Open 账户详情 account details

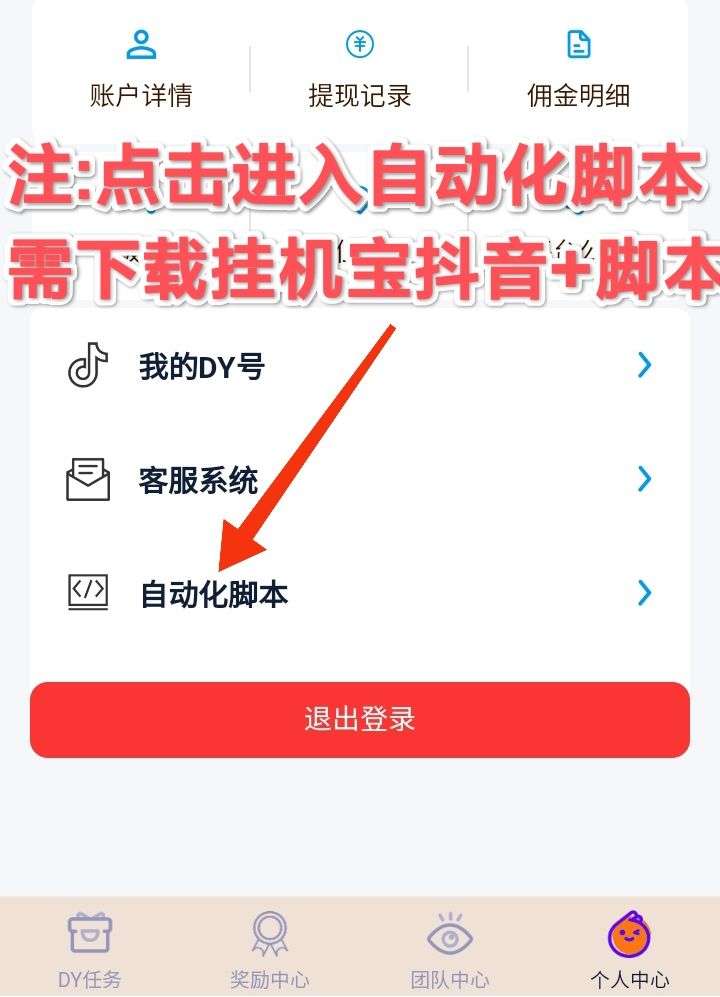click(141, 70)
